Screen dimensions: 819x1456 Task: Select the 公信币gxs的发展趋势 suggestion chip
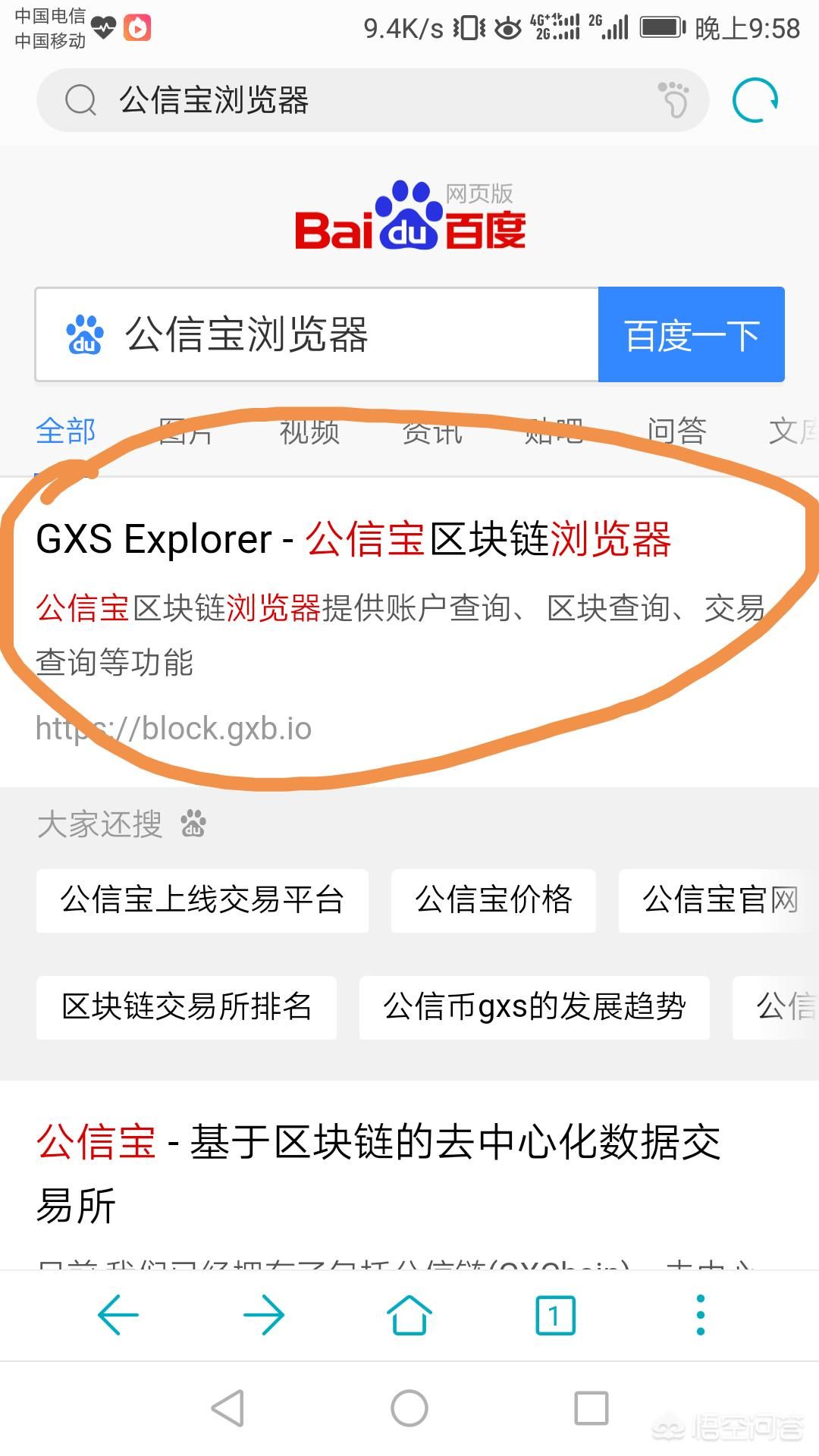point(534,1007)
